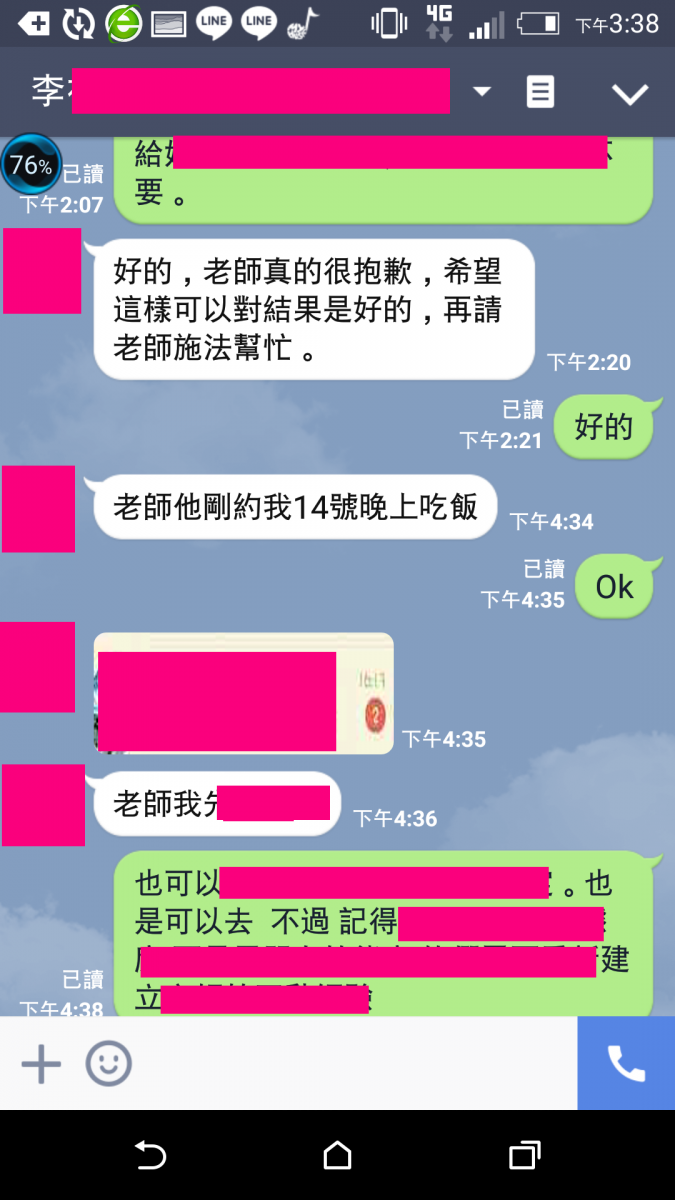
Task: Start a voice call with phone button
Action: 626,1064
